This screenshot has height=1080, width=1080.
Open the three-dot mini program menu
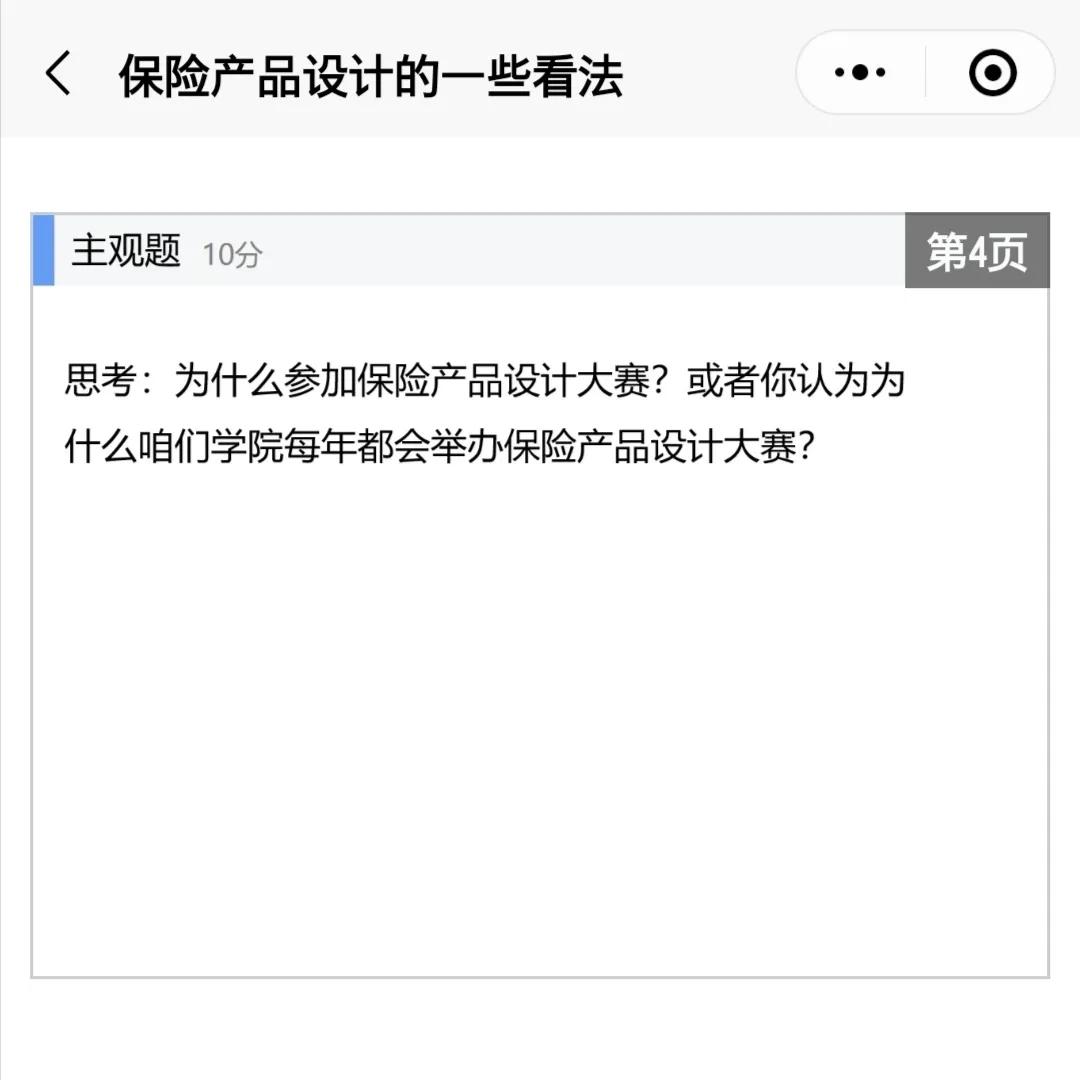tap(860, 73)
